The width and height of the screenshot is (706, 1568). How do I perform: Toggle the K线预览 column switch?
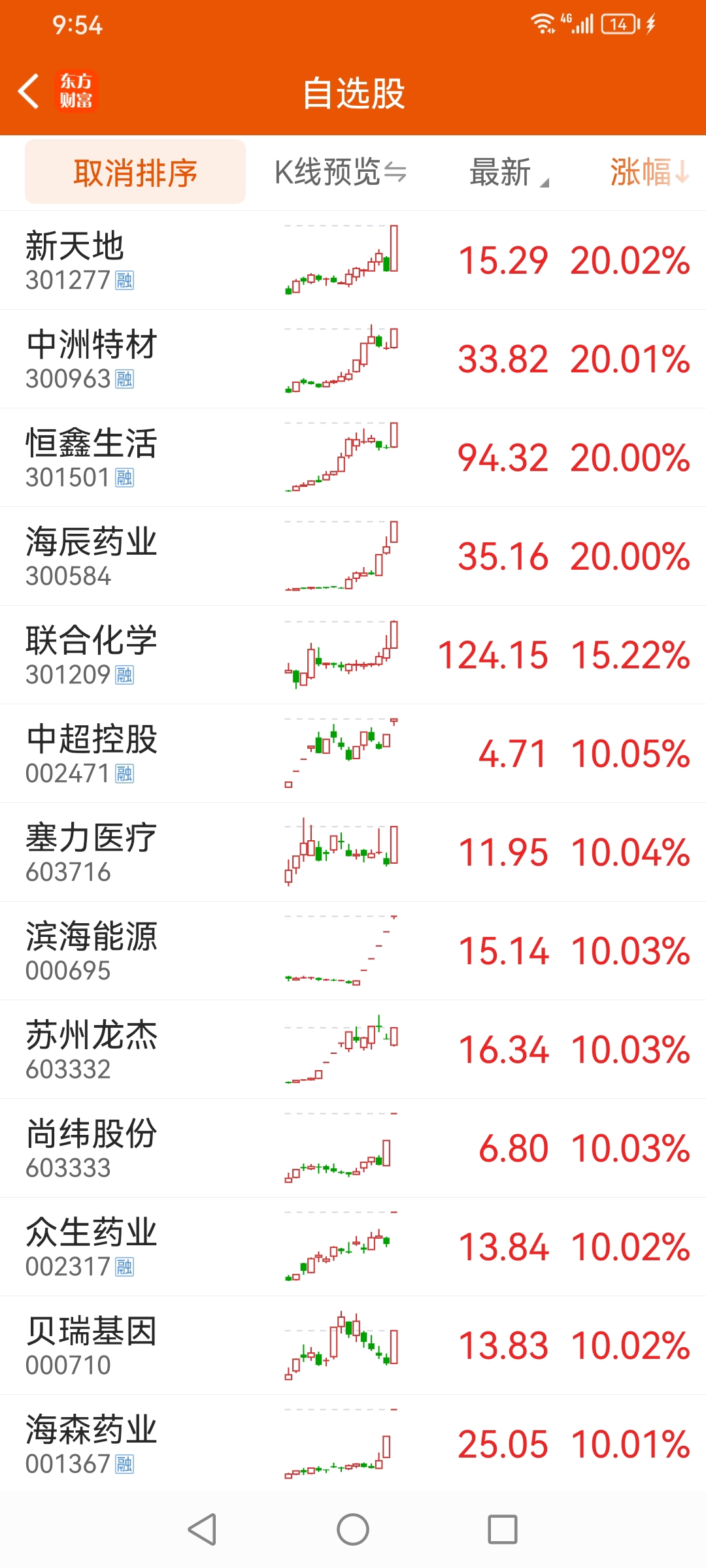coord(341,172)
